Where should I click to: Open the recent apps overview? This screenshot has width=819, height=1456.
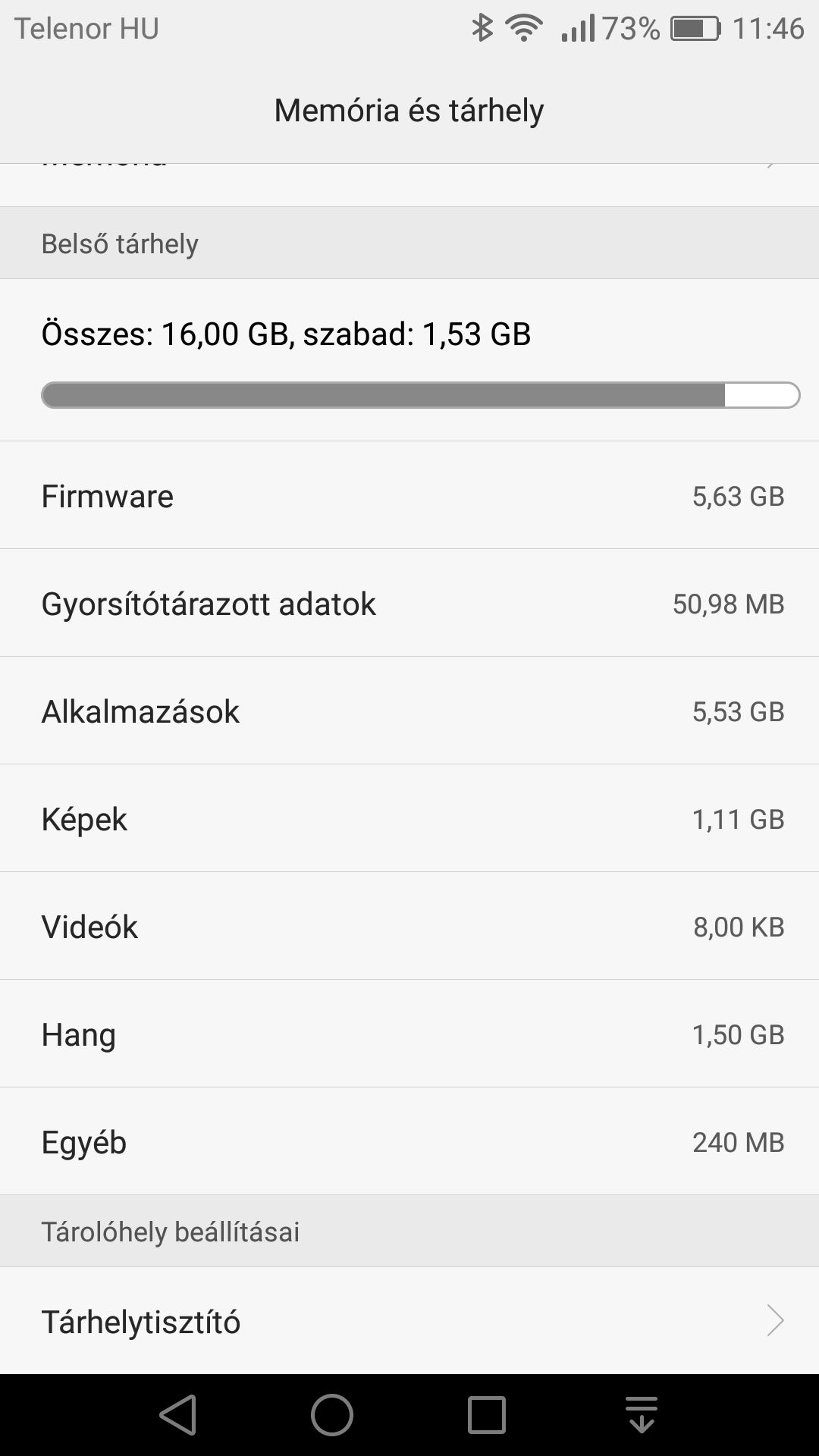[486, 1415]
